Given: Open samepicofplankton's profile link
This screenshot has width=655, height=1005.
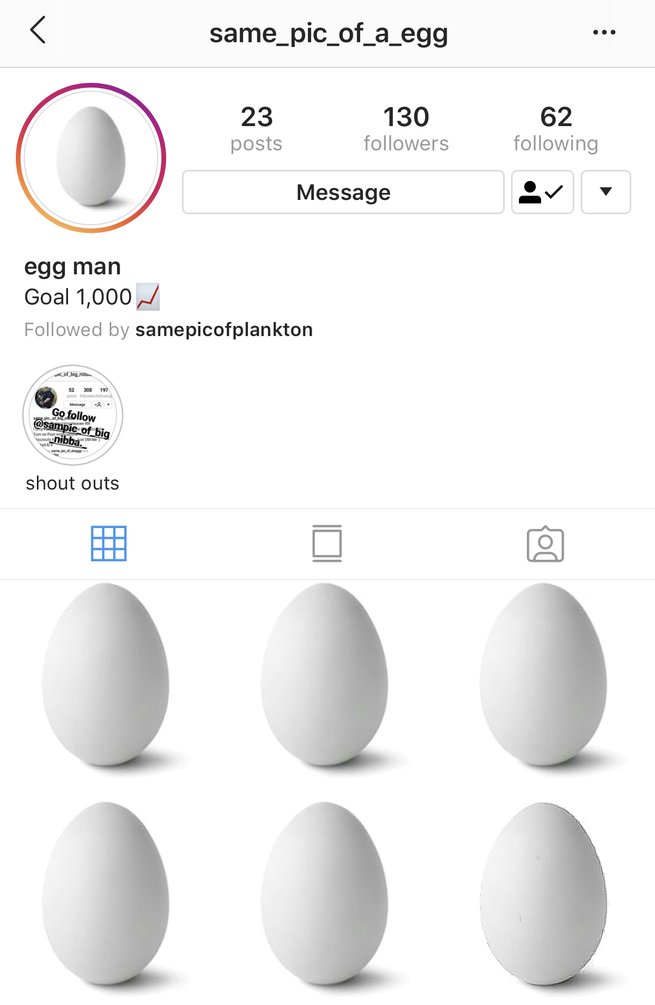Looking at the screenshot, I should coord(224,329).
